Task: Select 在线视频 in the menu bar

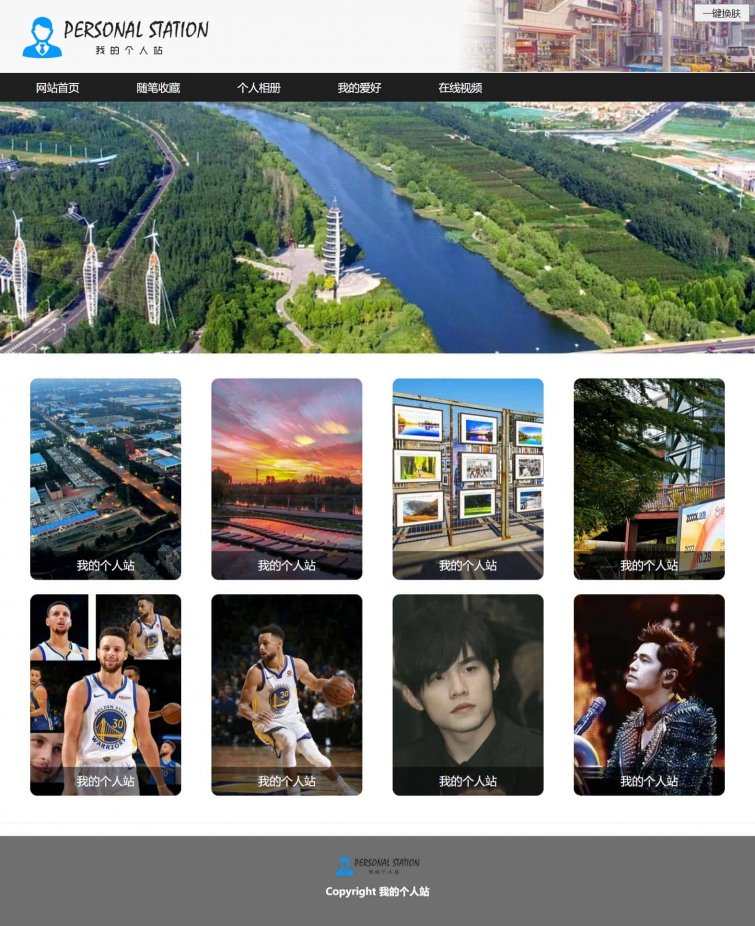Action: pos(460,88)
